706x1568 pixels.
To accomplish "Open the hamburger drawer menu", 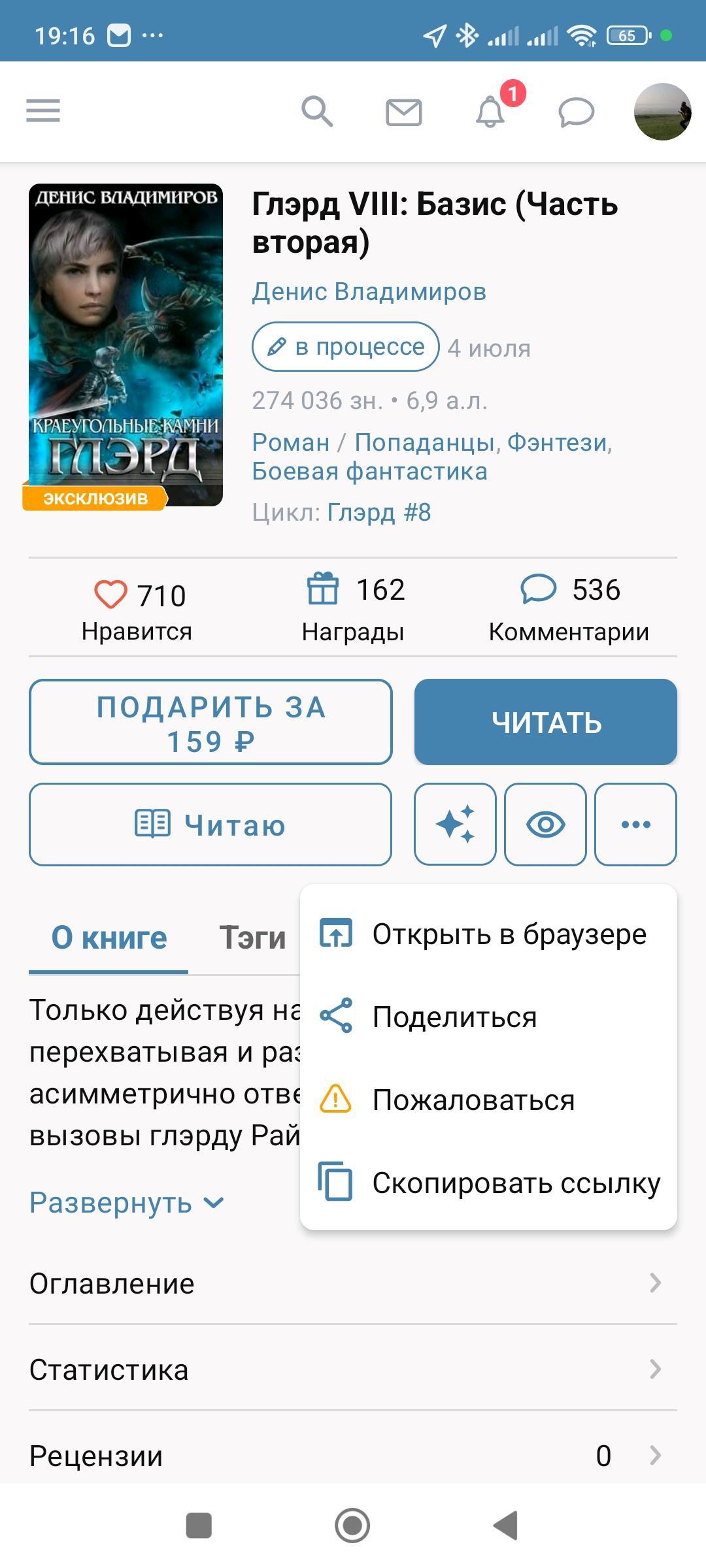I will (x=43, y=111).
